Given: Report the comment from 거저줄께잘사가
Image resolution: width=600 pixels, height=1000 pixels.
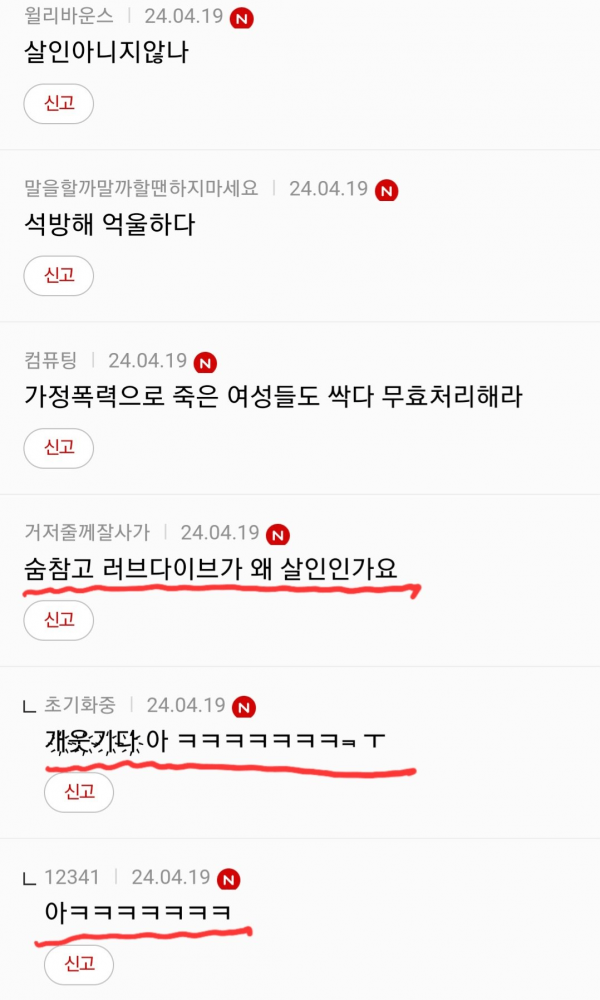Looking at the screenshot, I should 59,619.
